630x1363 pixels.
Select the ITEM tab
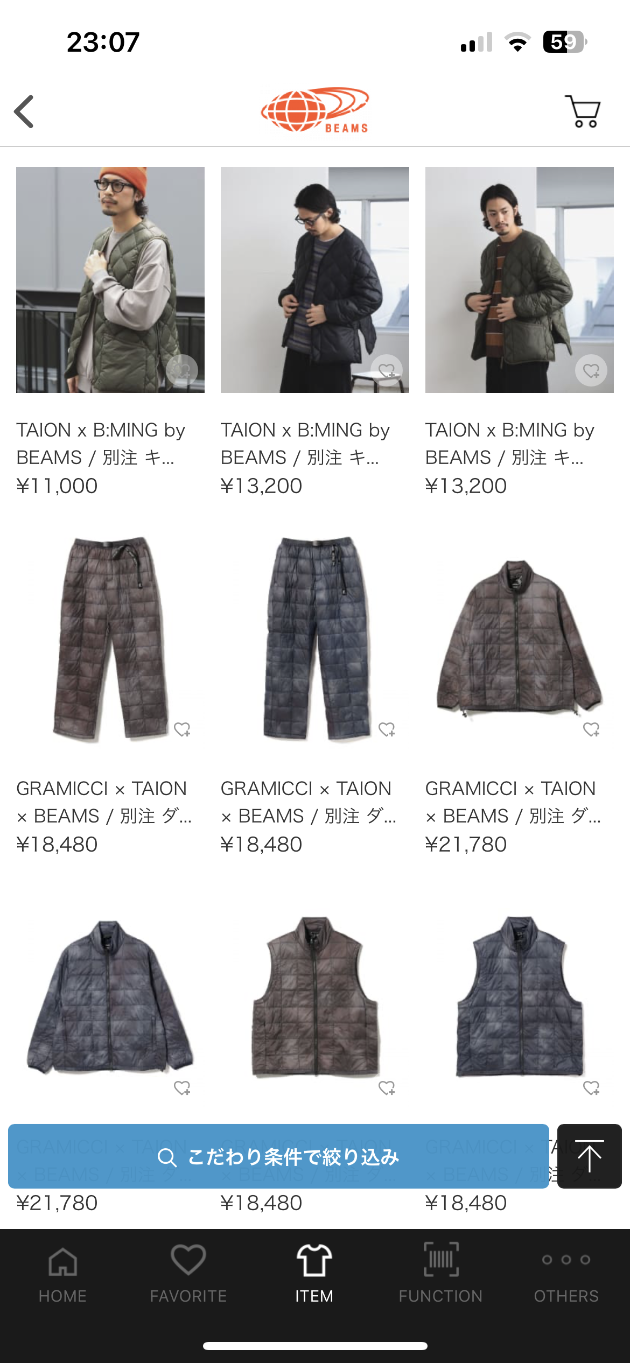pyautogui.click(x=314, y=1275)
